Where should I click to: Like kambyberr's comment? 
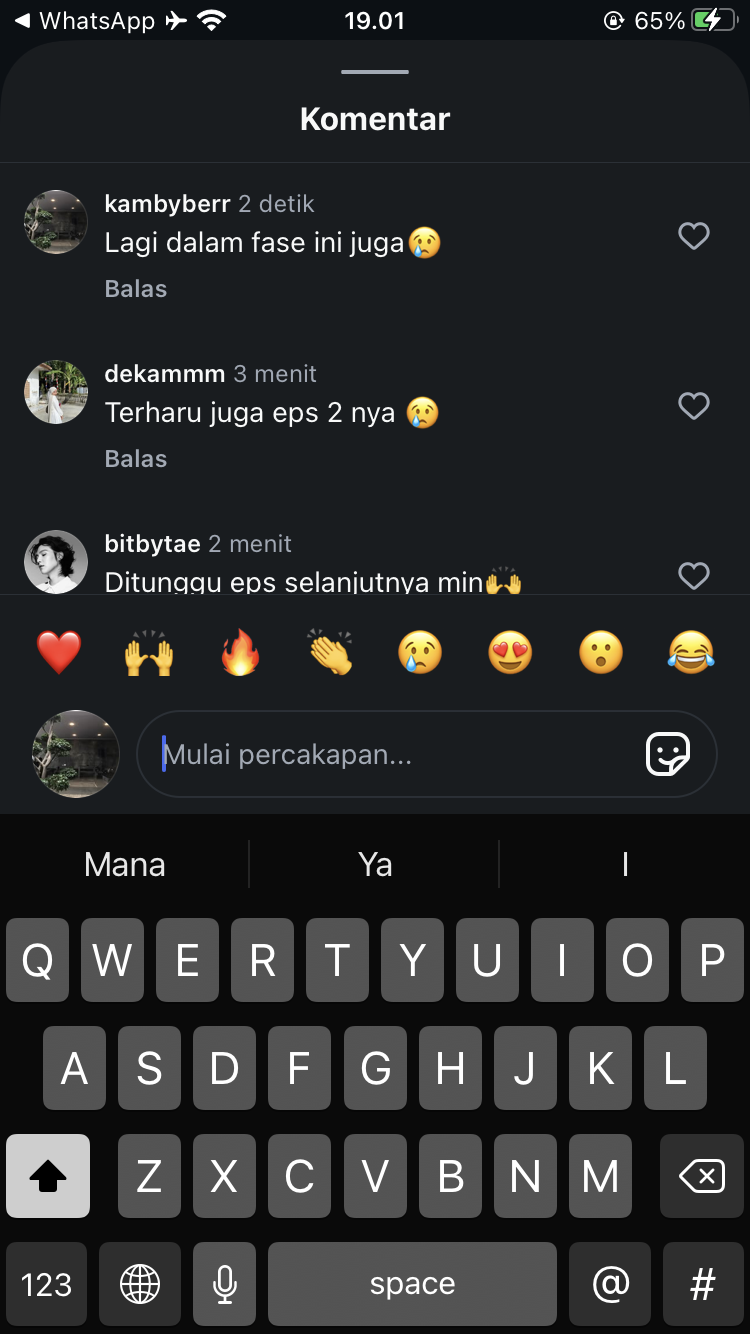[693, 236]
